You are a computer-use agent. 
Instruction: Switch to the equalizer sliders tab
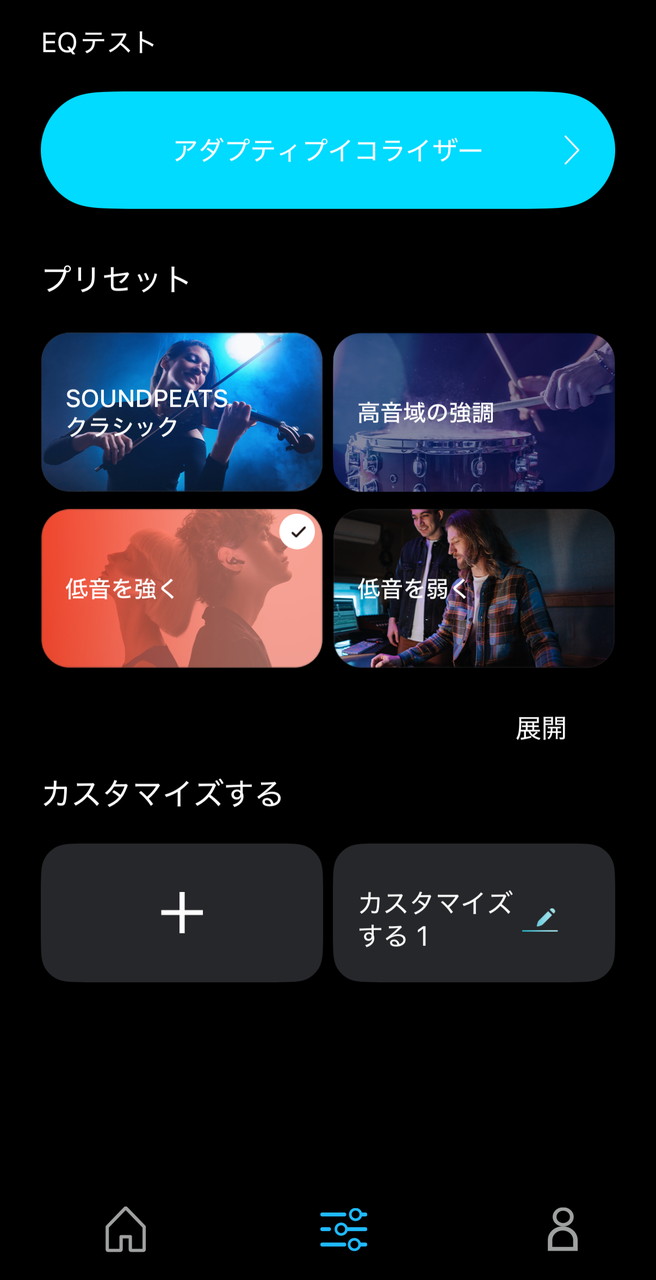tap(344, 1229)
